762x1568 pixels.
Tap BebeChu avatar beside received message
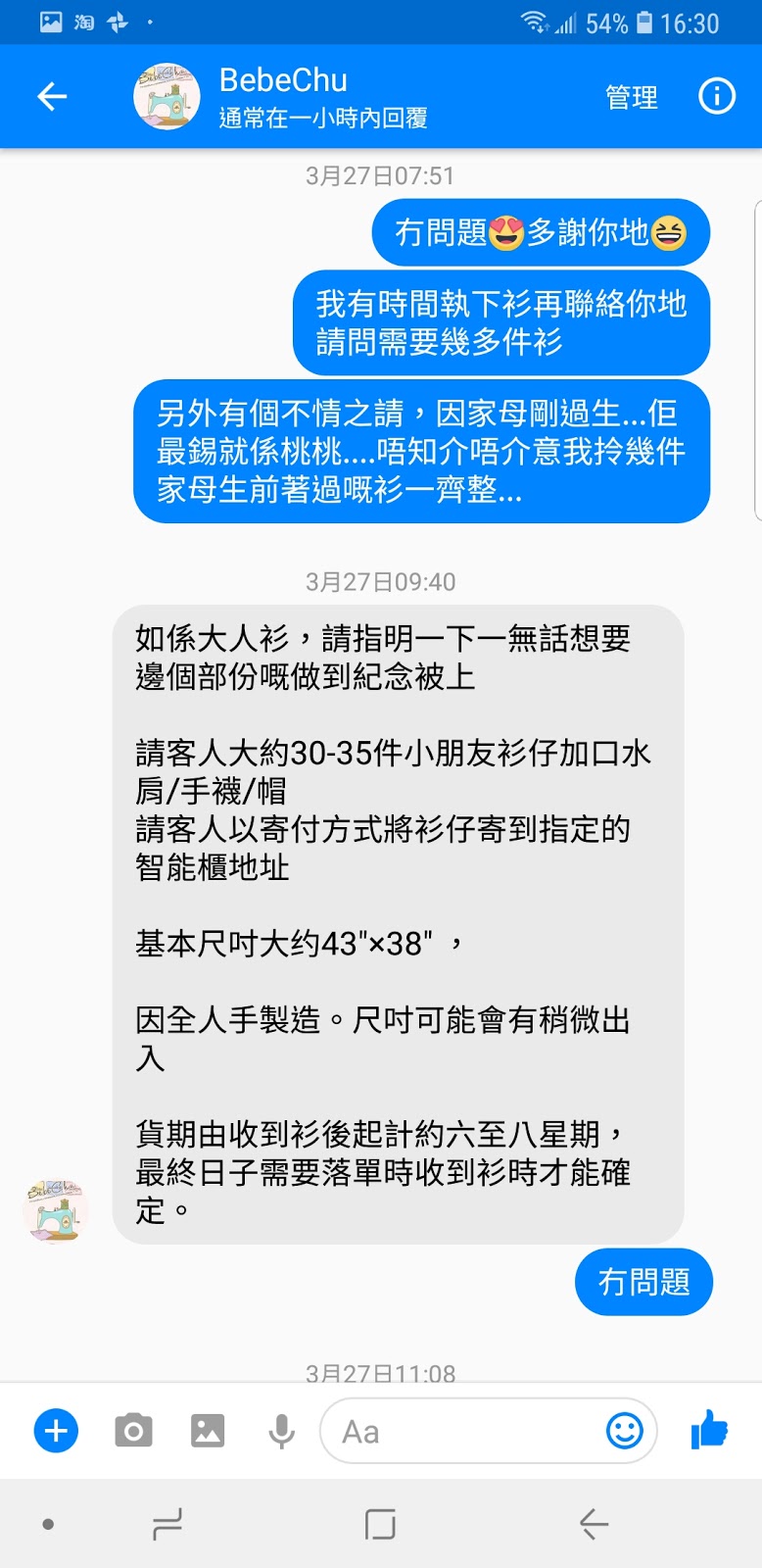[x=56, y=1211]
